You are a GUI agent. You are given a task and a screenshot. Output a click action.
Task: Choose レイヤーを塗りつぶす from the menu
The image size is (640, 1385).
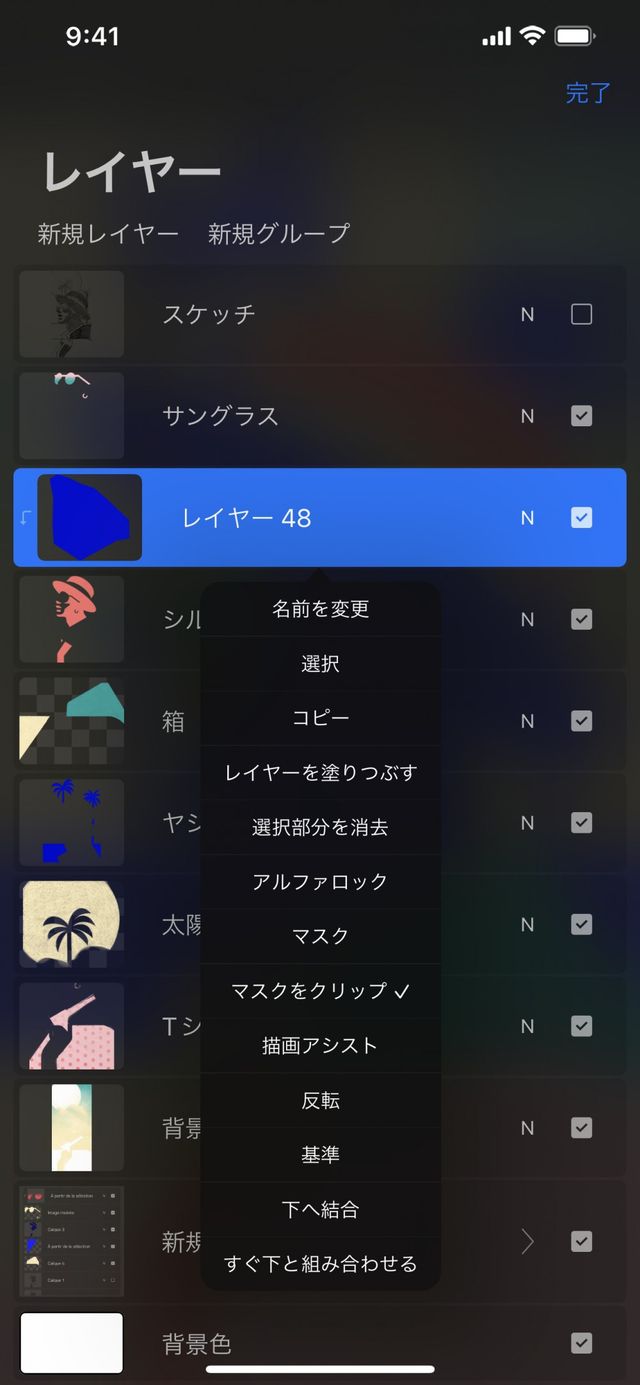(320, 773)
